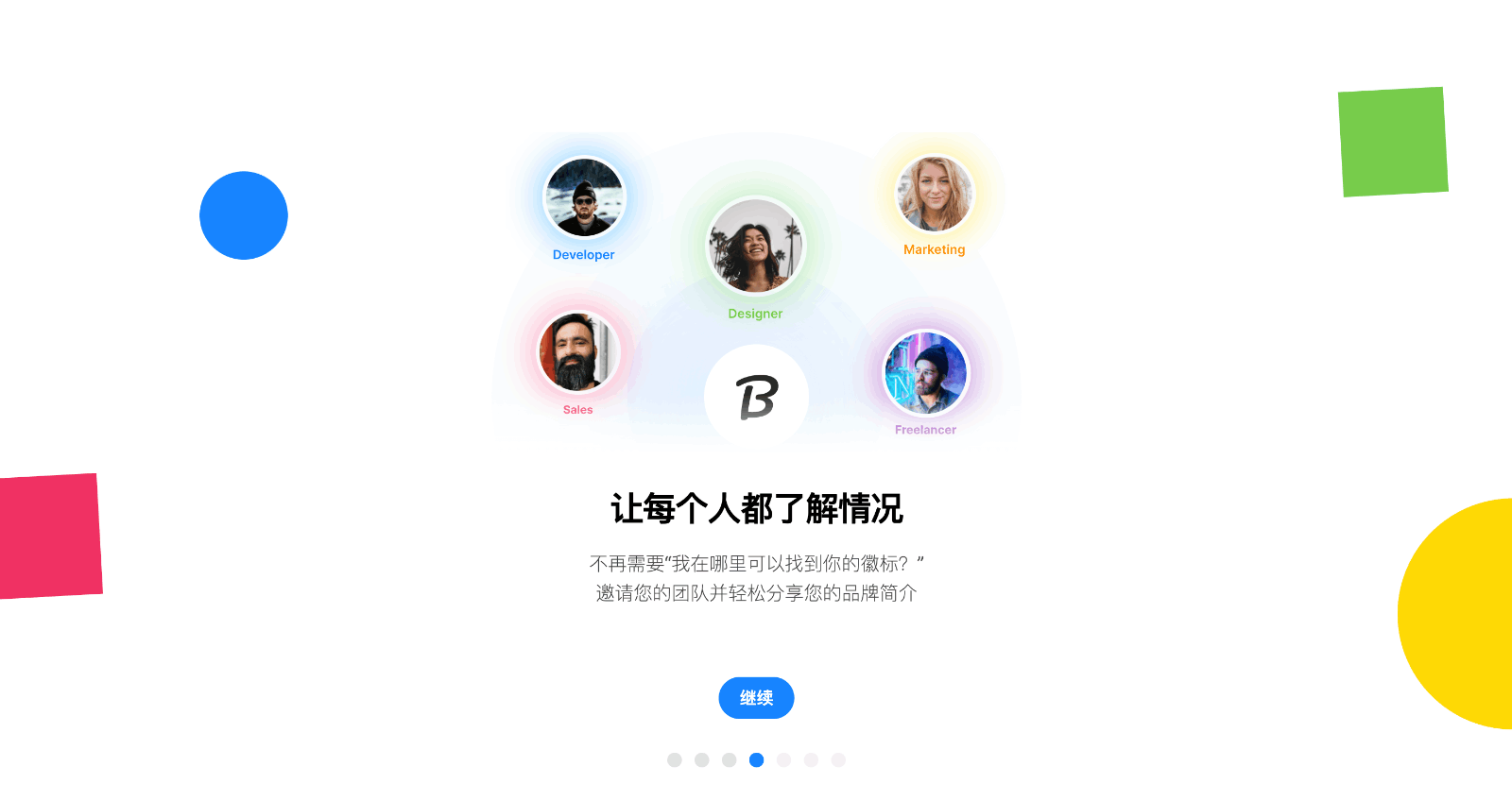Go to the second page indicator dot
This screenshot has width=1512, height=801.
[x=702, y=760]
